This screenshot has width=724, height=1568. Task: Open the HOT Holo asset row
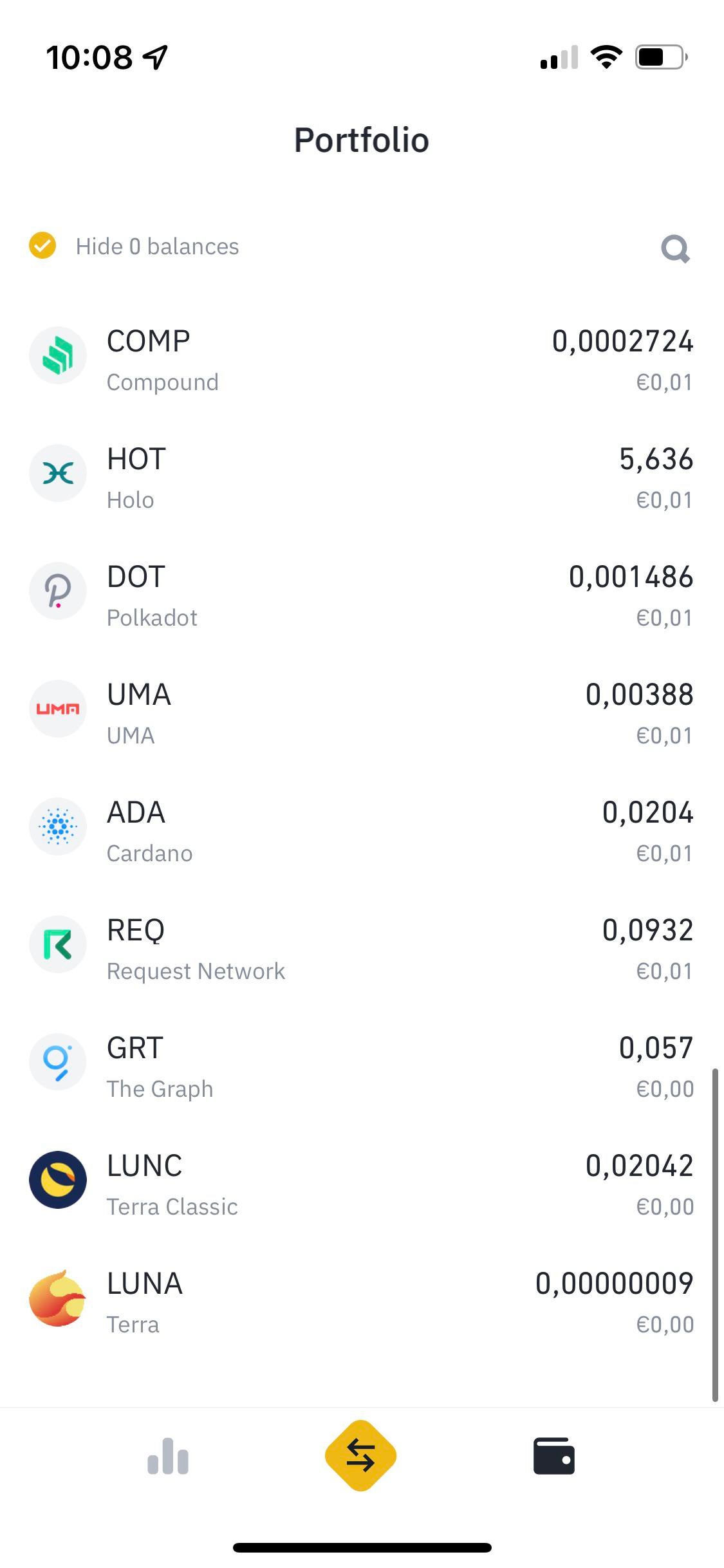click(x=362, y=478)
